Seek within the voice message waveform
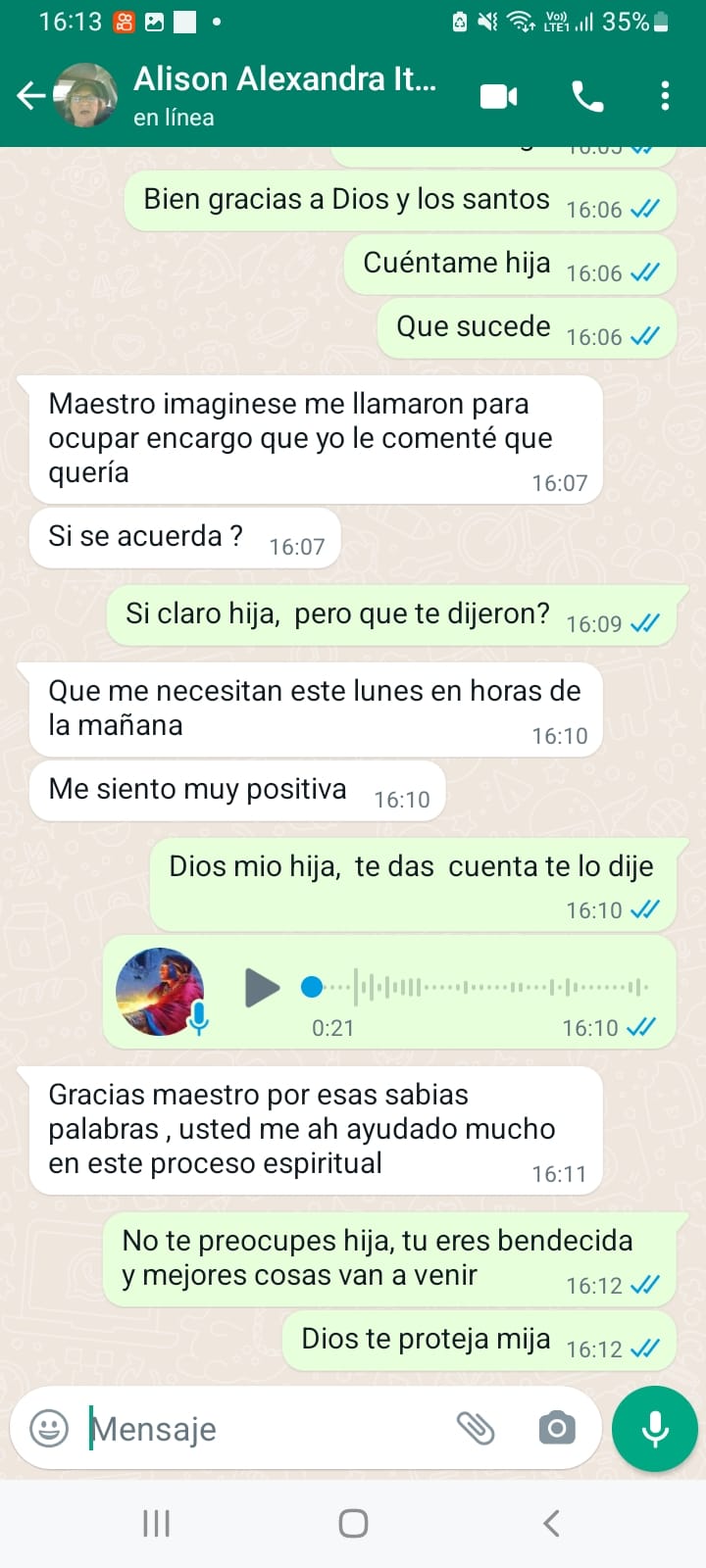The width and height of the screenshot is (706, 1568). (480, 987)
